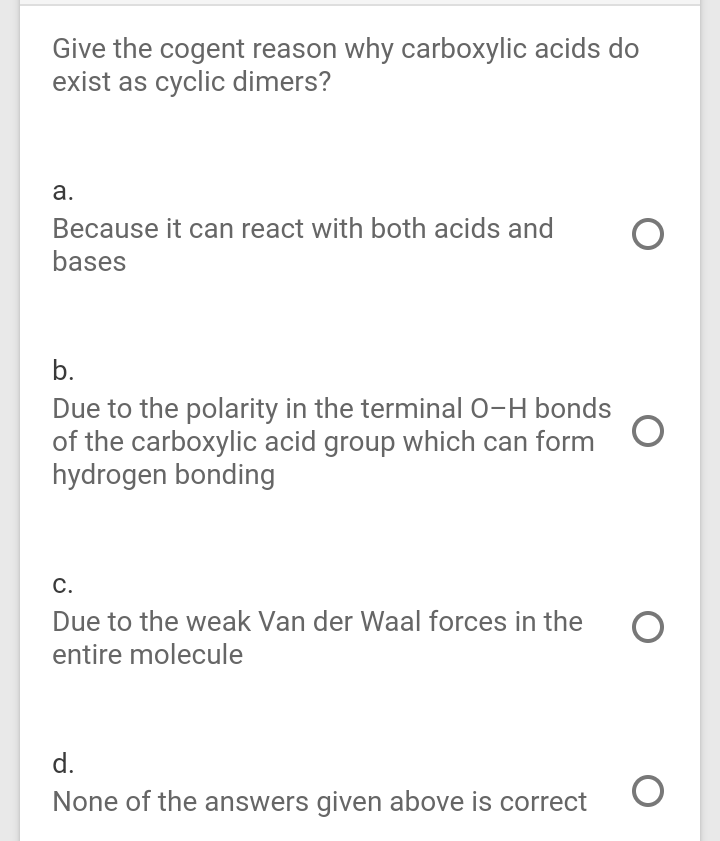This screenshot has width=720, height=841.
Task: Select the radio button for option b
Action: pyautogui.click(x=647, y=431)
